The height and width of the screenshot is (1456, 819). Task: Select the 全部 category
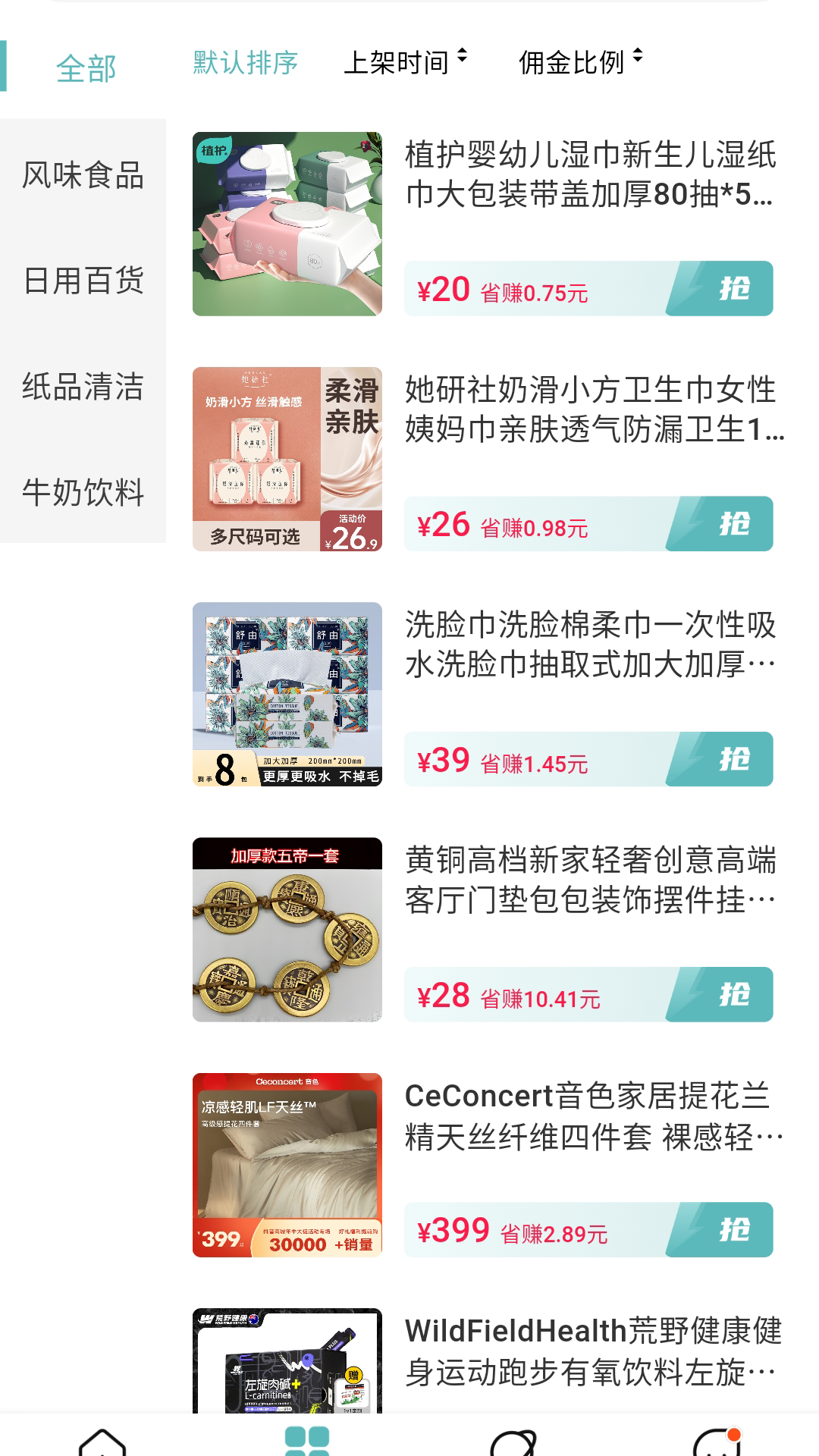point(85,68)
